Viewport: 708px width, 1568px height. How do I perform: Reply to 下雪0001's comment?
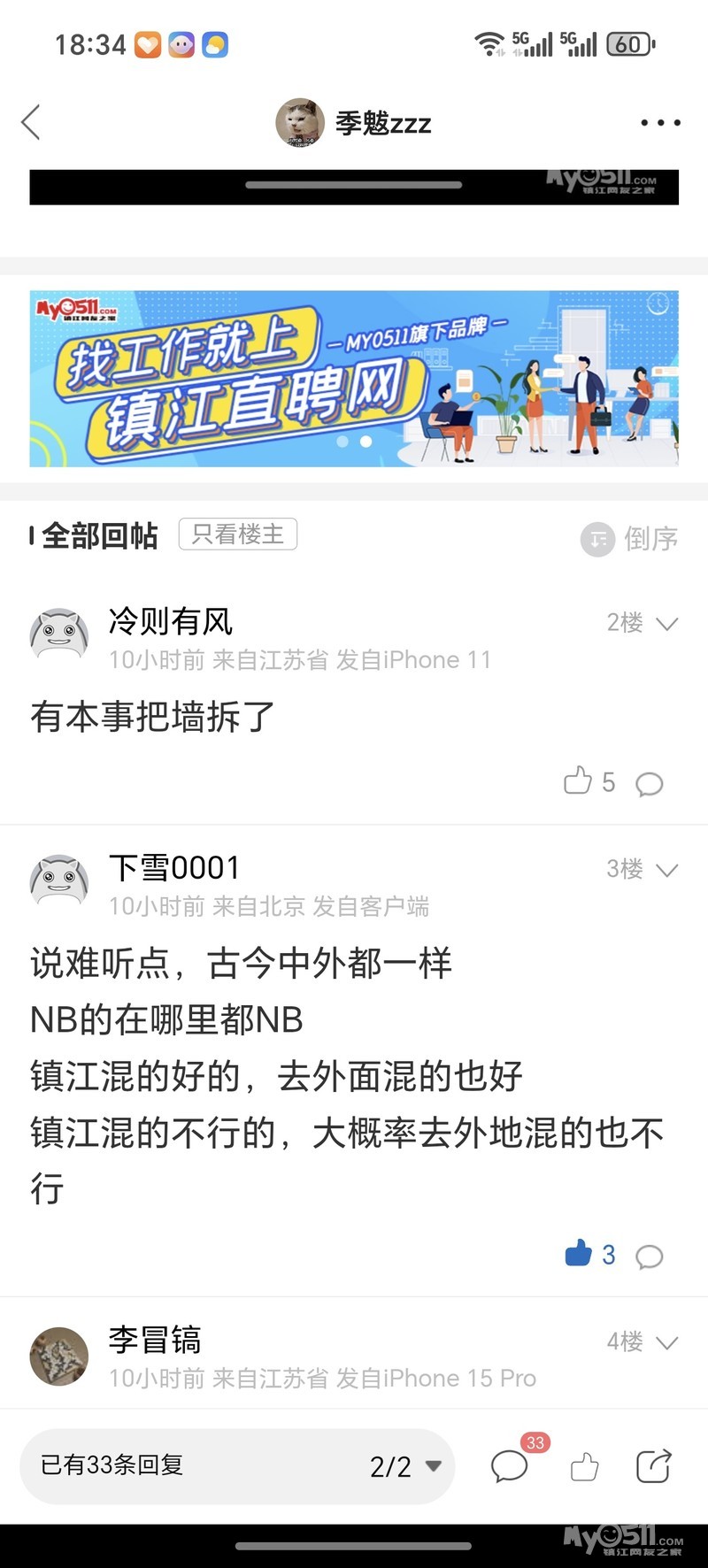[650, 1256]
